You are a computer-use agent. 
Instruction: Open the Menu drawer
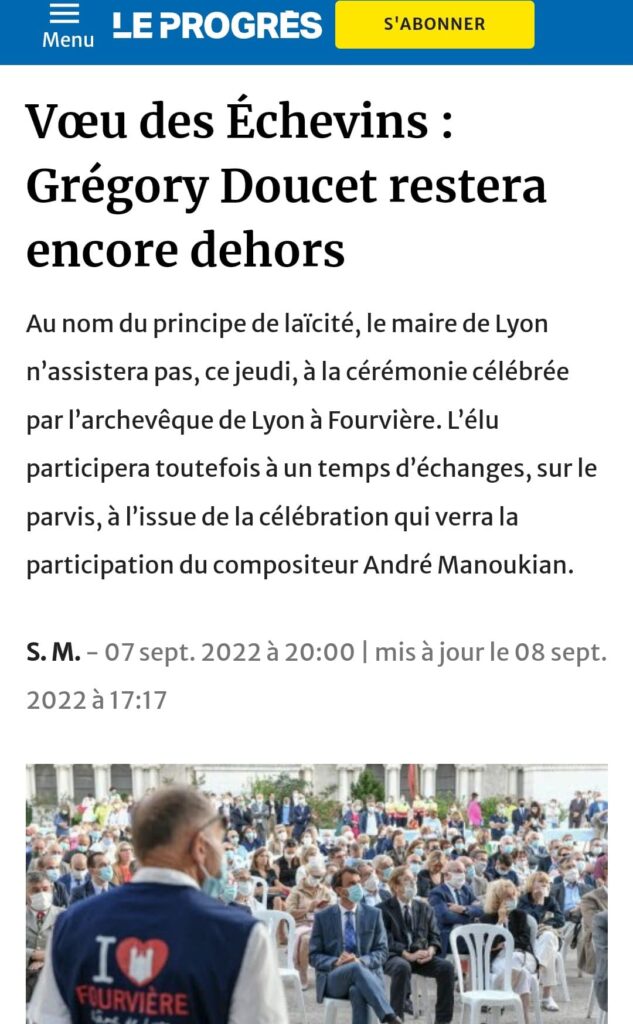tap(66, 25)
